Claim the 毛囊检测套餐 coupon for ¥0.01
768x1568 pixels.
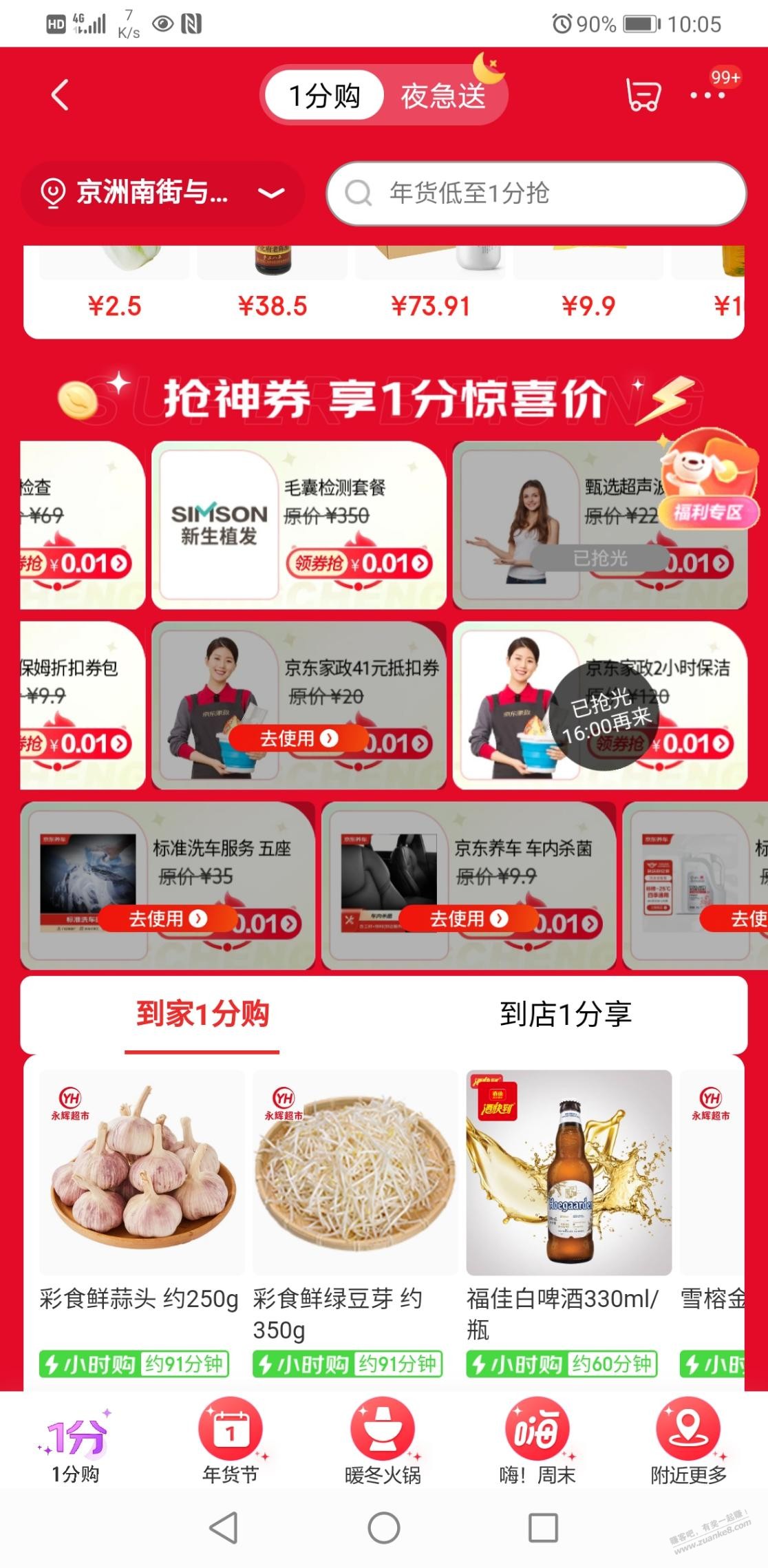(x=359, y=564)
